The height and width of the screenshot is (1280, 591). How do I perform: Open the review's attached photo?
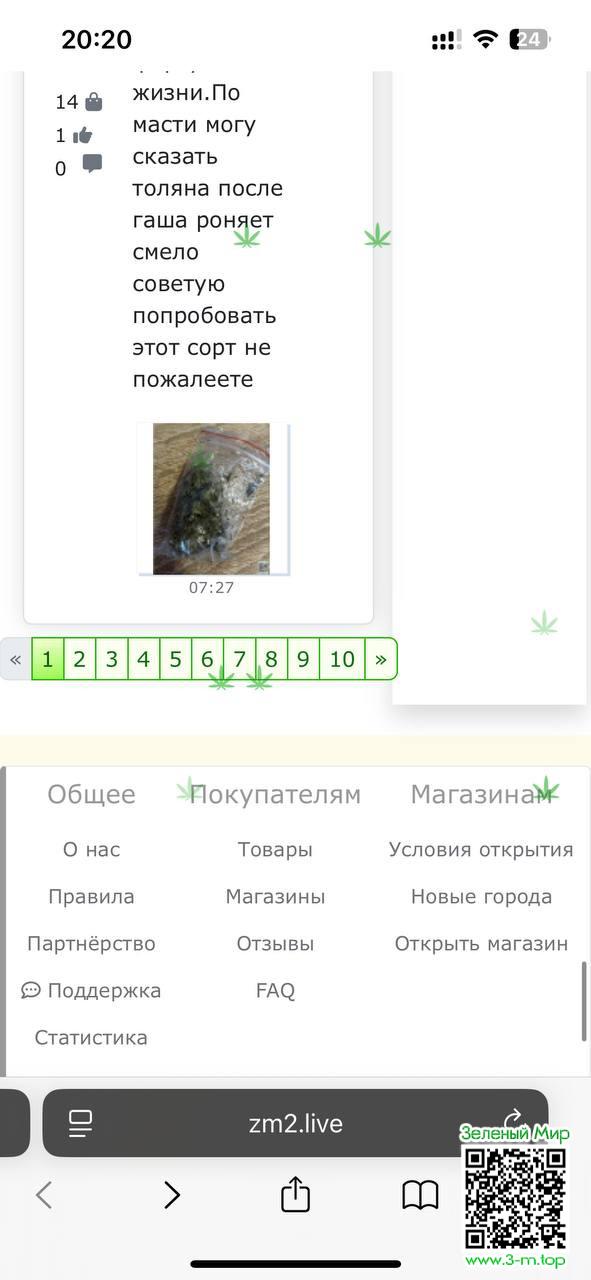click(x=211, y=498)
